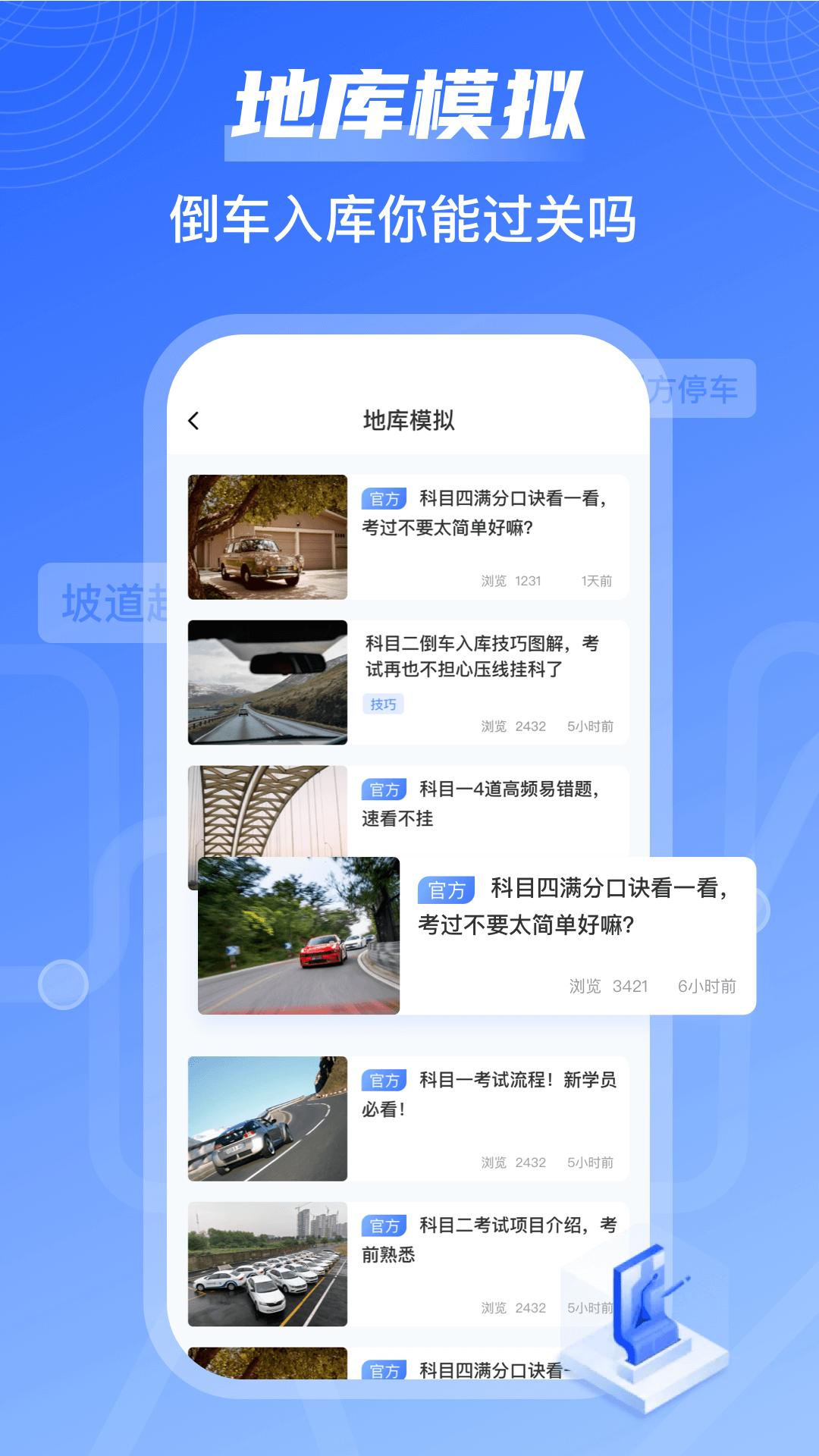Tap the 地库模拟 header title
819x1456 pixels.
[409, 422]
